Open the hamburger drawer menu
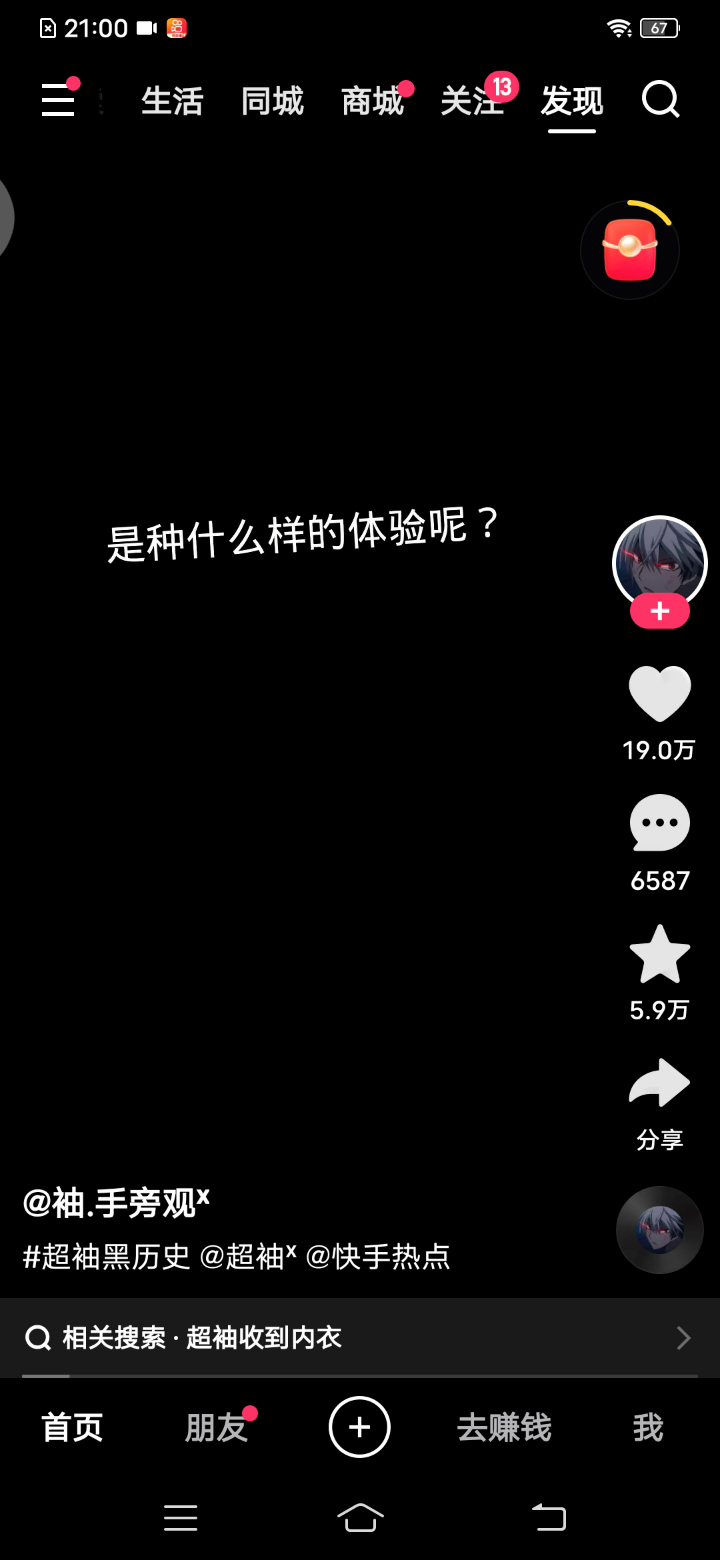Screen dimensions: 720x1560 (58, 100)
